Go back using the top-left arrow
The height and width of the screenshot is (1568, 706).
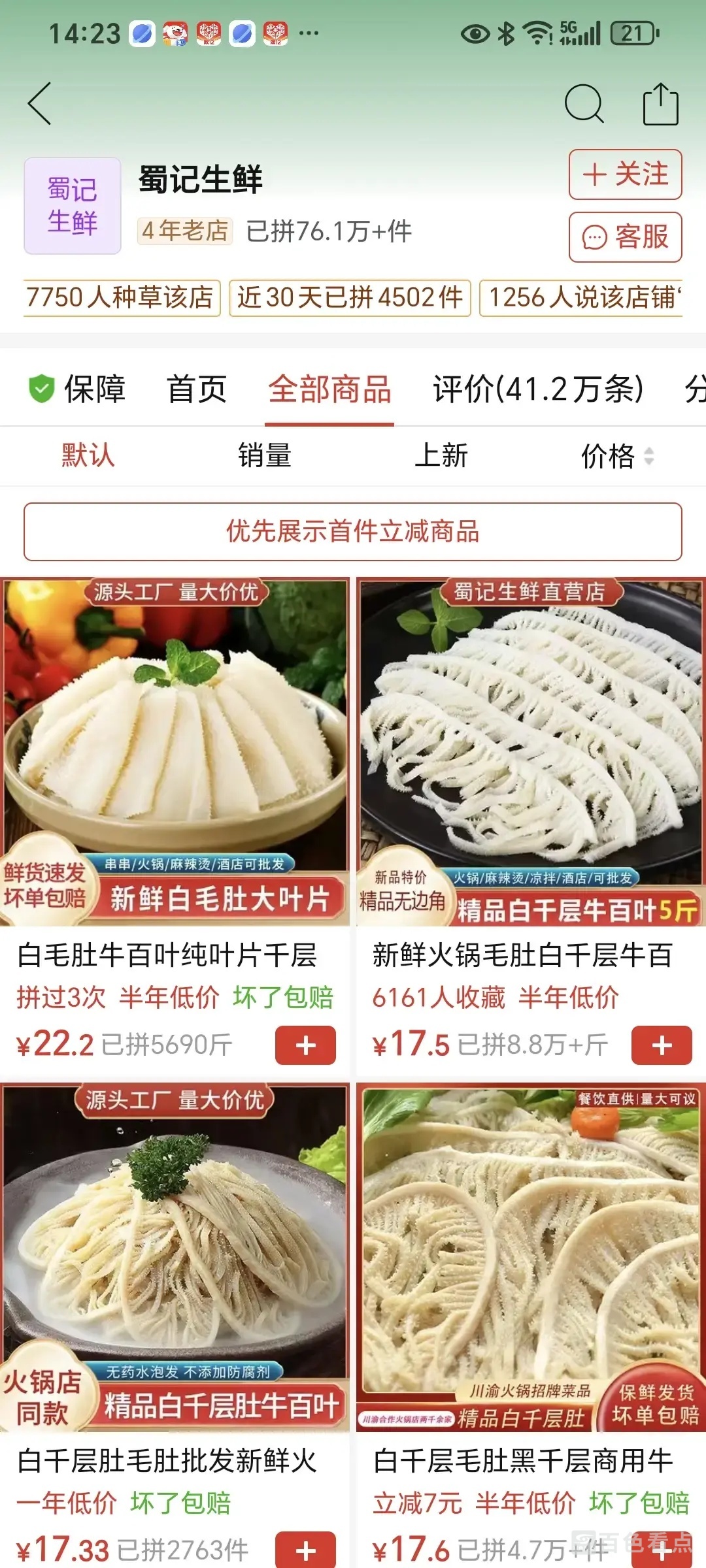coord(39,103)
